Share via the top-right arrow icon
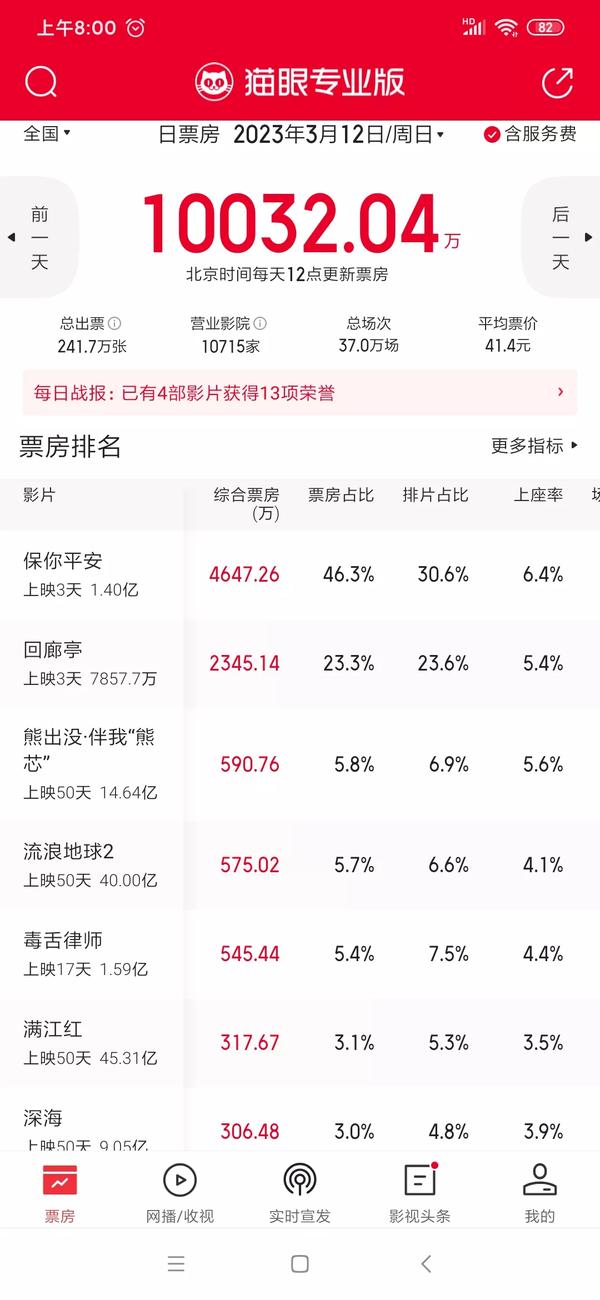The width and height of the screenshot is (600, 1300). 557,82
